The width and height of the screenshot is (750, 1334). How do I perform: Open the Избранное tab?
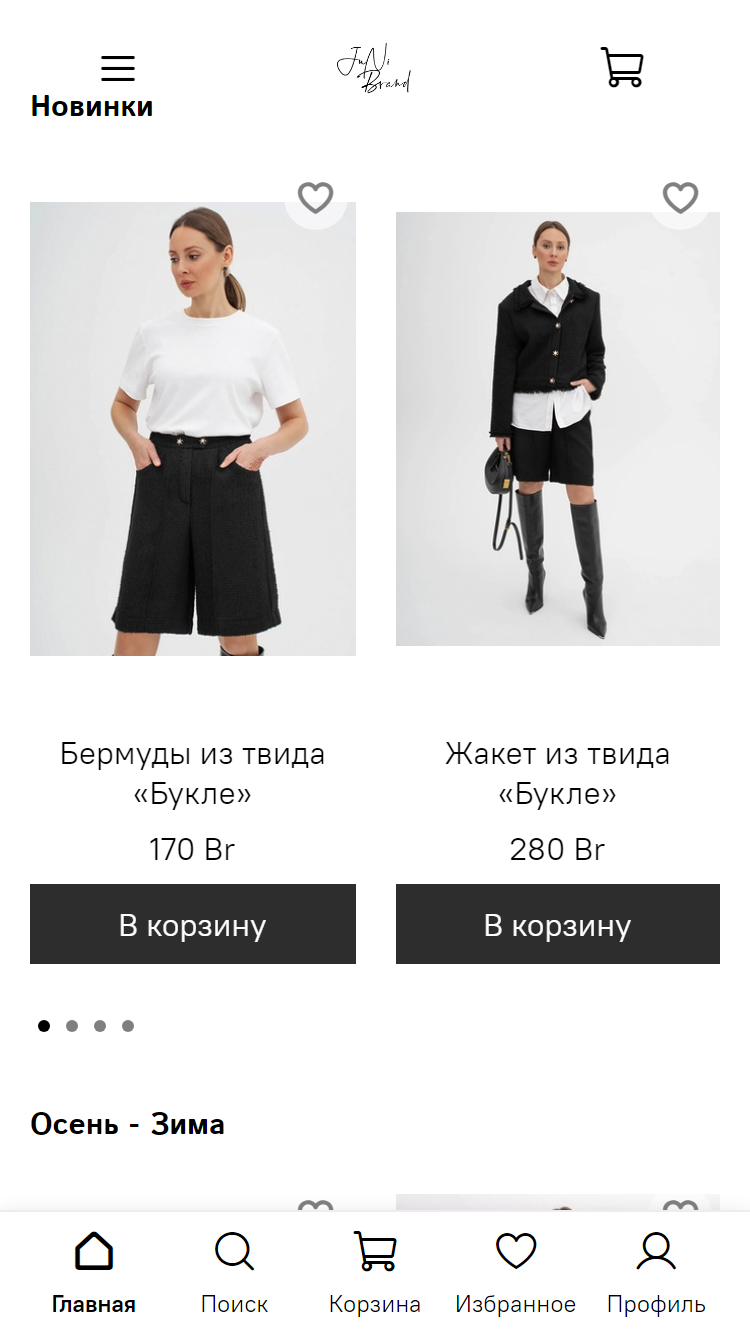(516, 1273)
